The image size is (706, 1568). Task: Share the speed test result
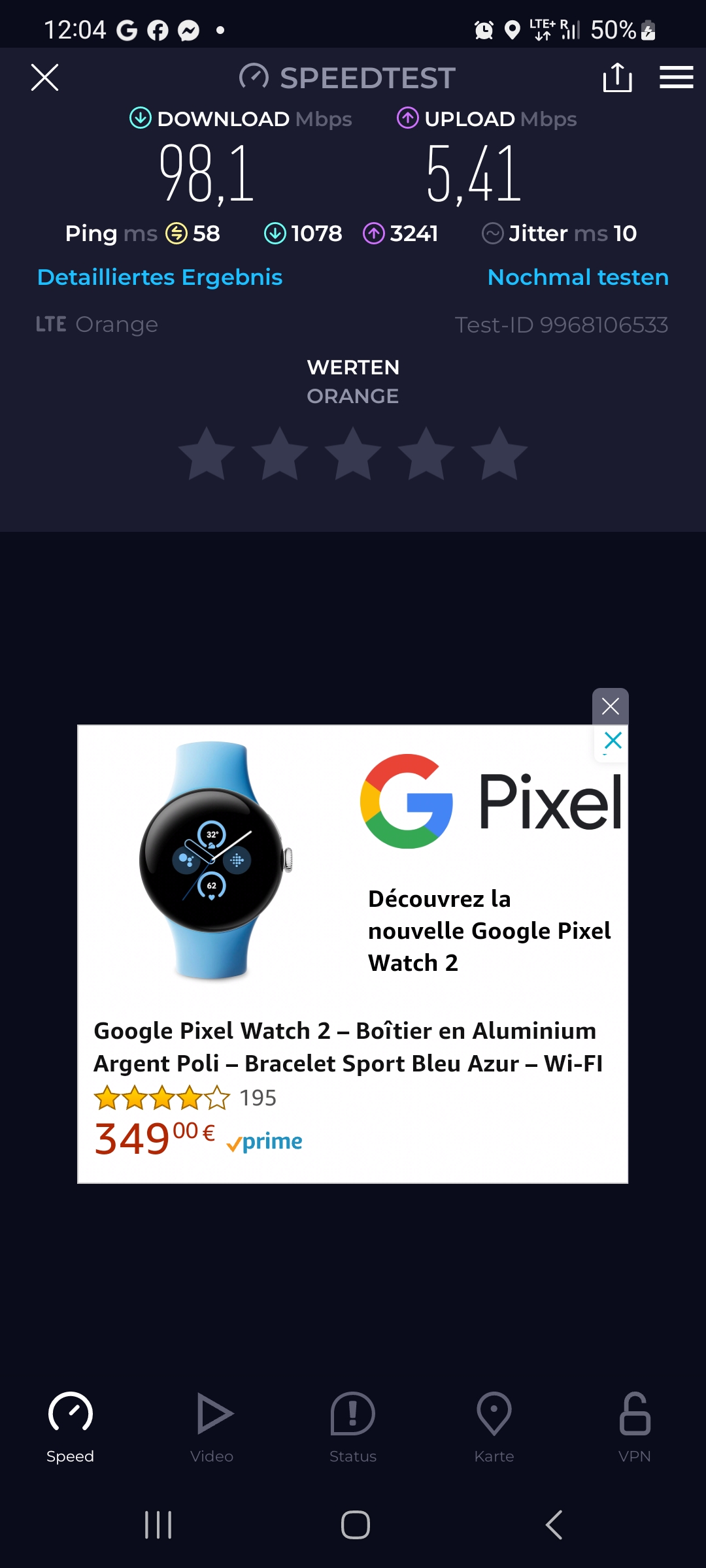click(x=617, y=78)
